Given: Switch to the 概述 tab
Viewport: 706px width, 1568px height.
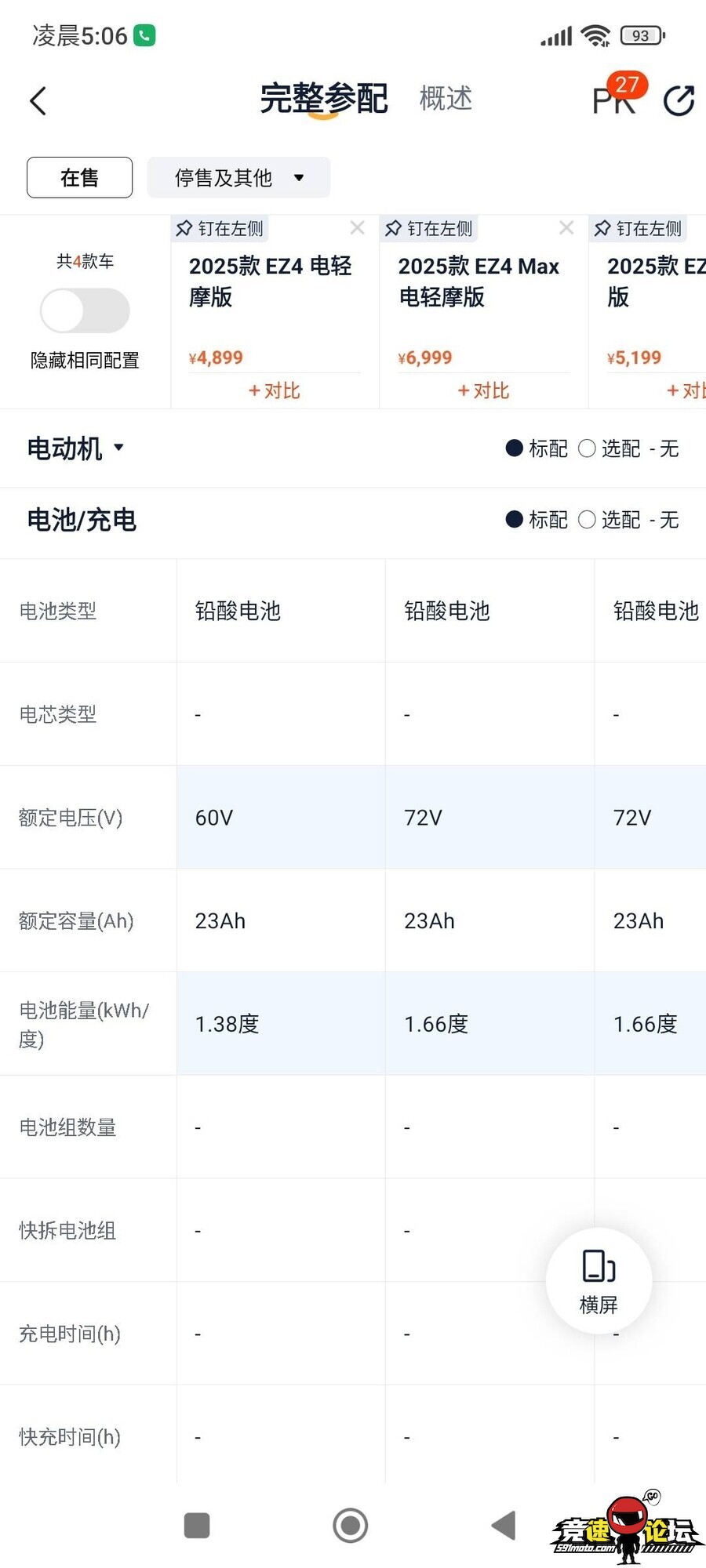Looking at the screenshot, I should [446, 99].
